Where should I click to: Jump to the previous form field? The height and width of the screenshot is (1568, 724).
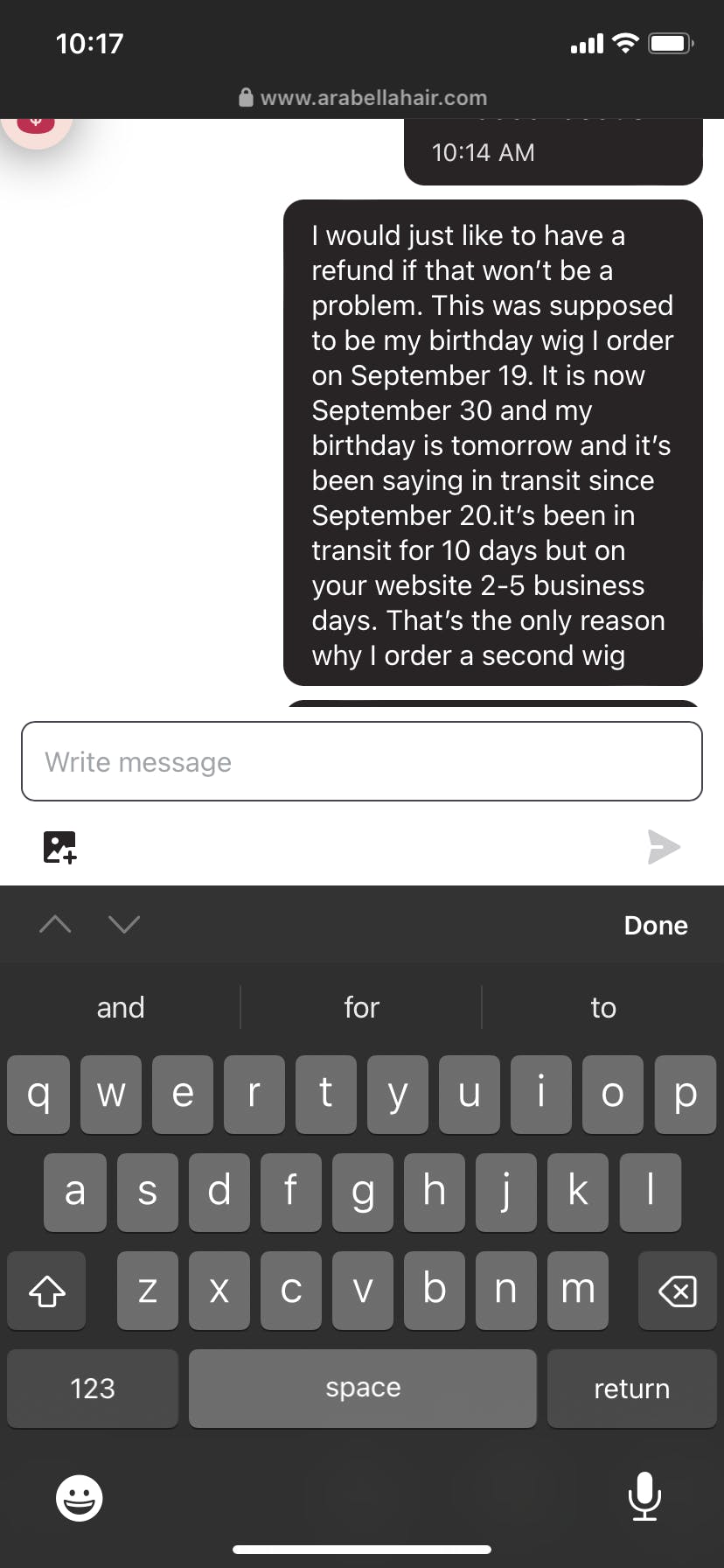tap(55, 924)
